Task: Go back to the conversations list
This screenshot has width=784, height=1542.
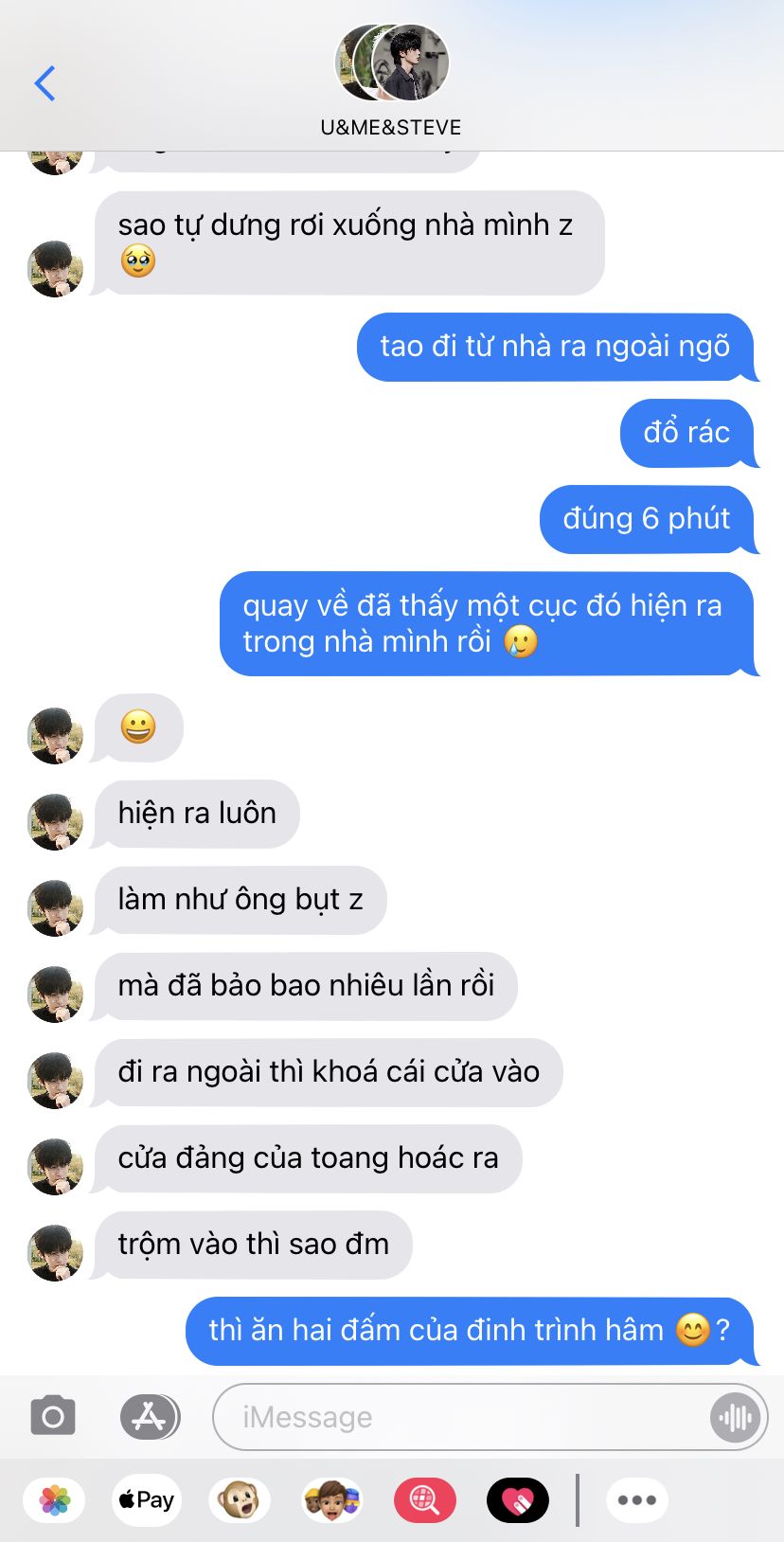Action: coord(45,83)
